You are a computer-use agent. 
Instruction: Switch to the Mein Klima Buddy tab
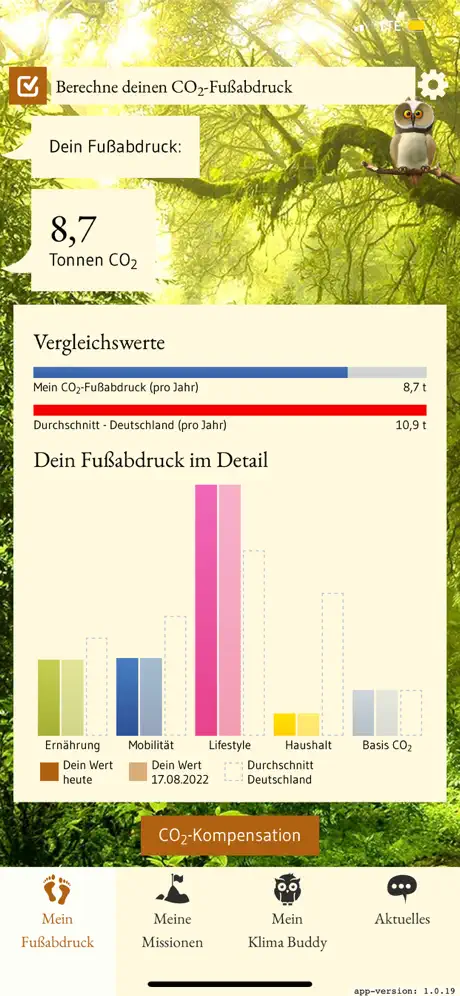(x=287, y=912)
